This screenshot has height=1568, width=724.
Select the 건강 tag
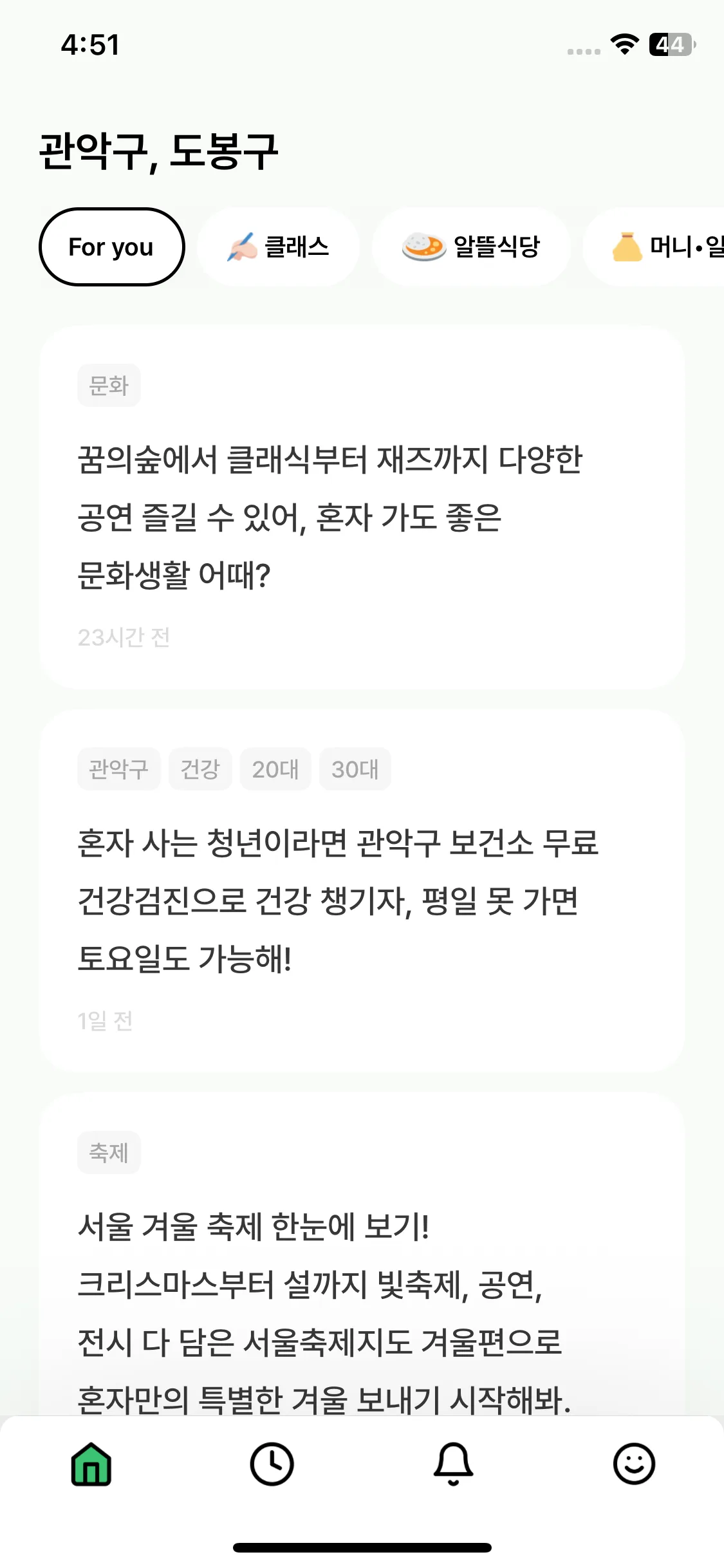[200, 768]
